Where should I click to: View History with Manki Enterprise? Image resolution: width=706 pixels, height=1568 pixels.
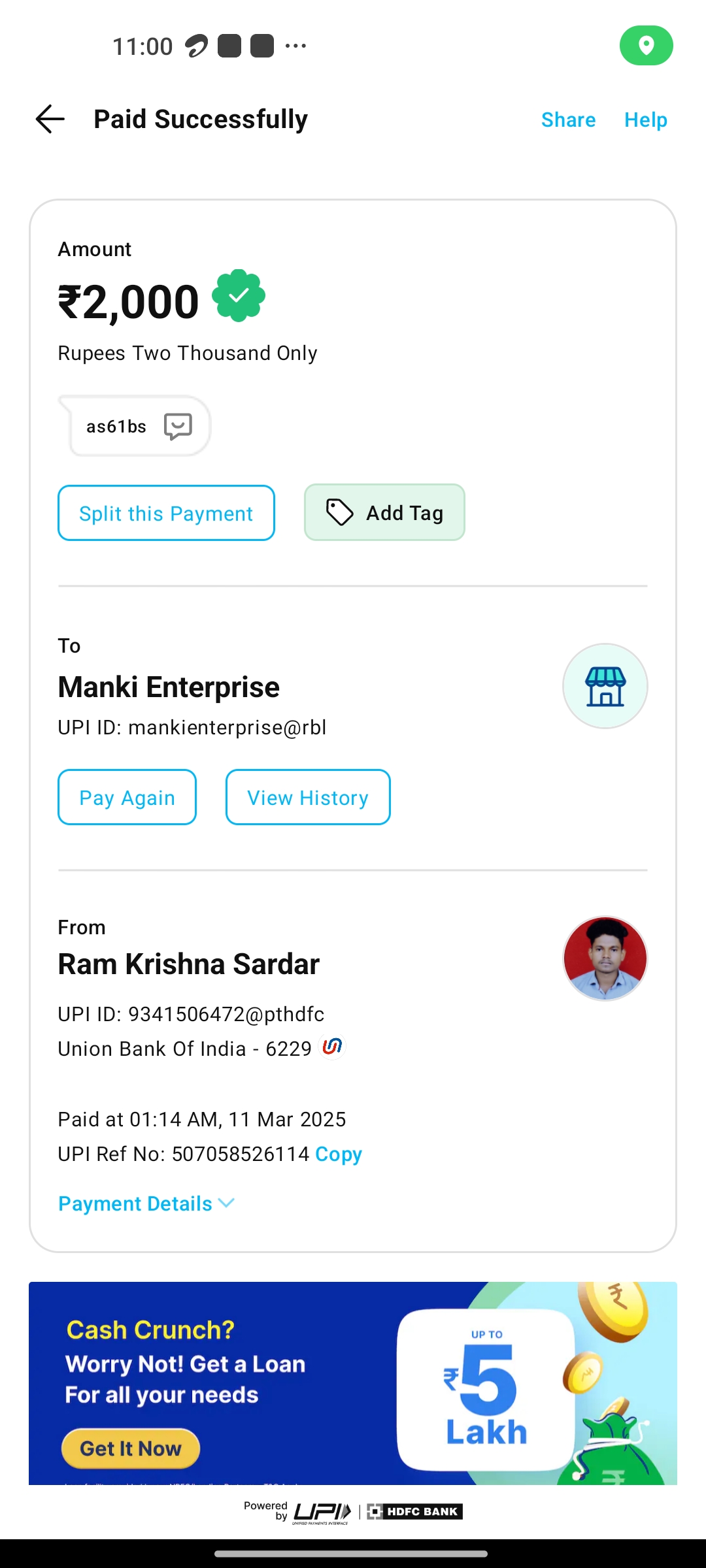pyautogui.click(x=308, y=797)
